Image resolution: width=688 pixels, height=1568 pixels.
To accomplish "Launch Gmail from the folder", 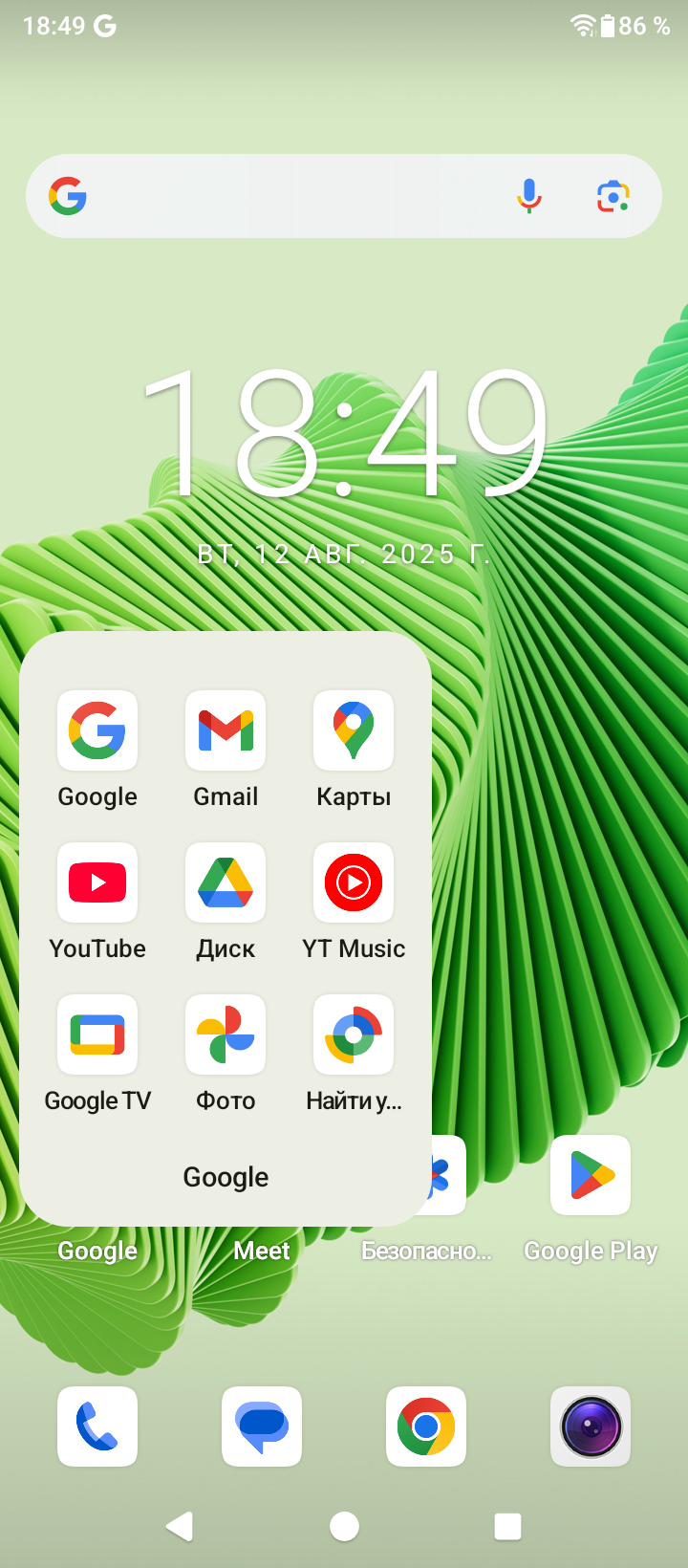I will 226,730.
